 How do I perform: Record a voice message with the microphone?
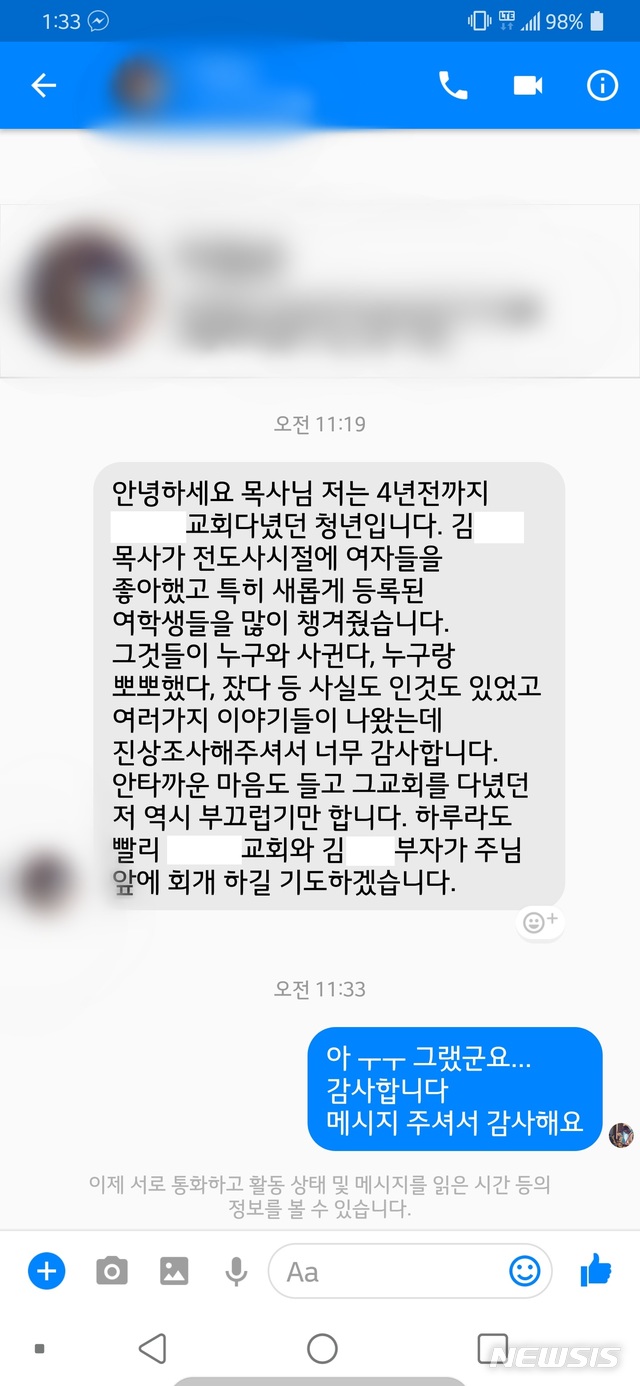(236, 1271)
